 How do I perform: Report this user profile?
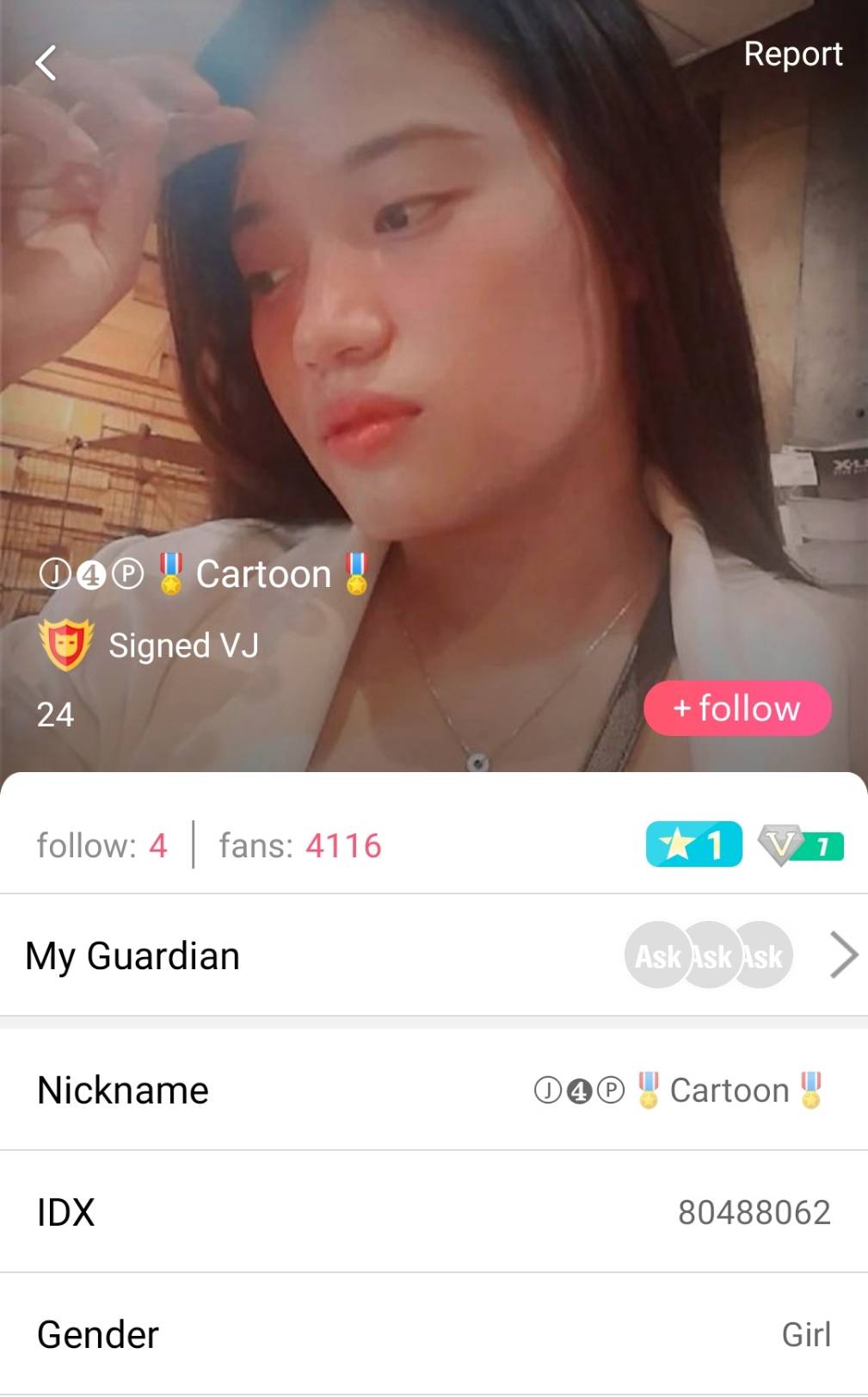(792, 54)
